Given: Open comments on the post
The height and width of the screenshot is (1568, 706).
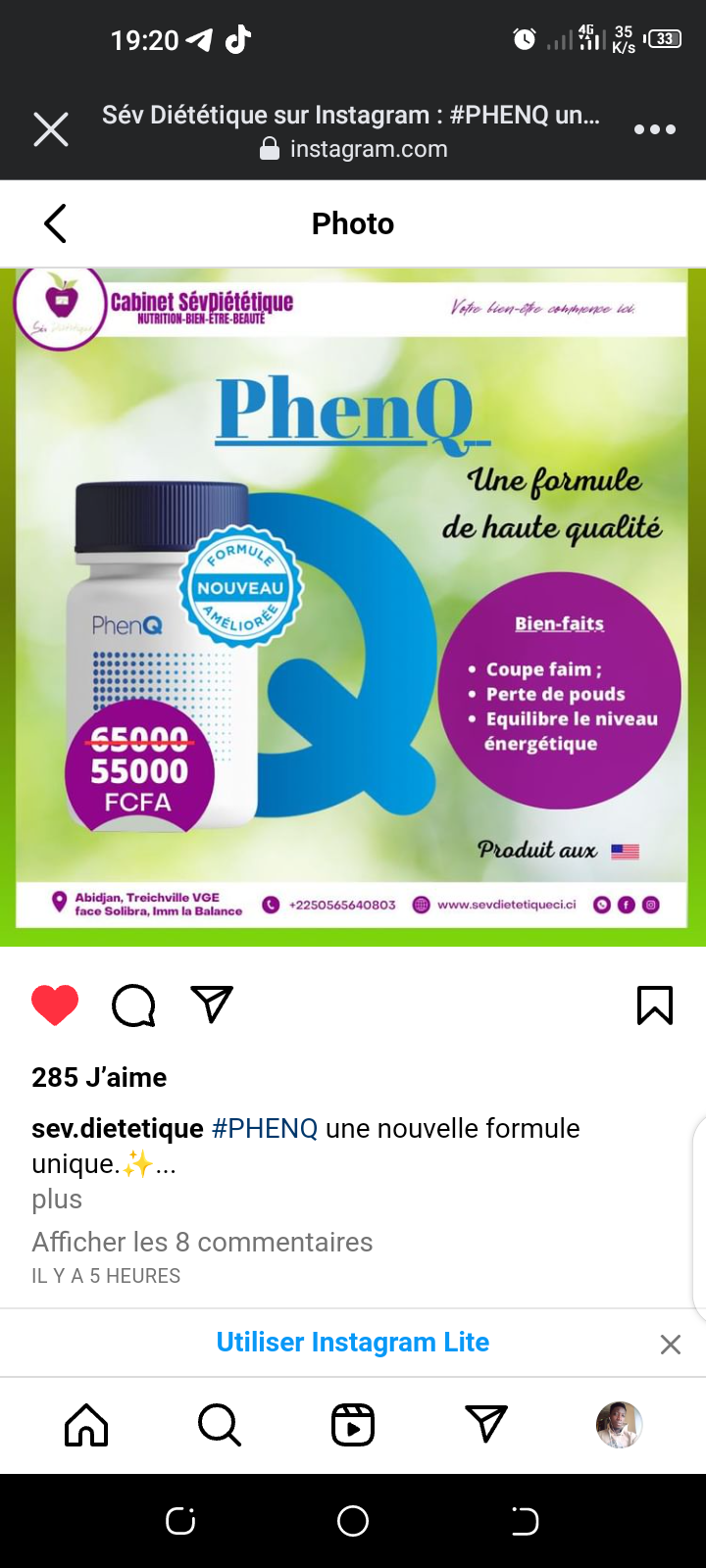Looking at the screenshot, I should [x=133, y=1005].
